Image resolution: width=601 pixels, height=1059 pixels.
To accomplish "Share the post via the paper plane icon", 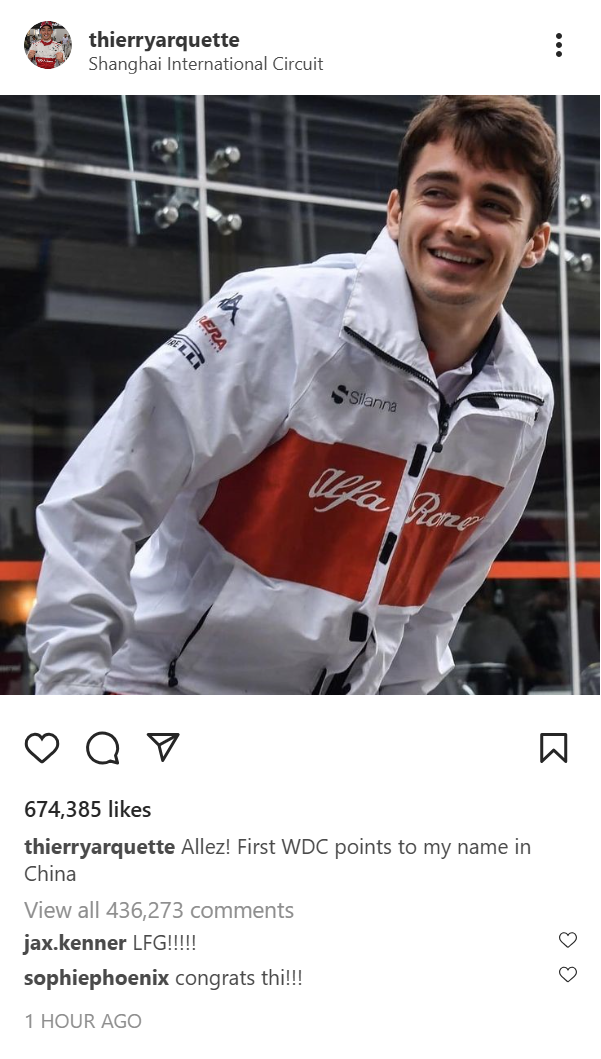I will click(x=163, y=747).
